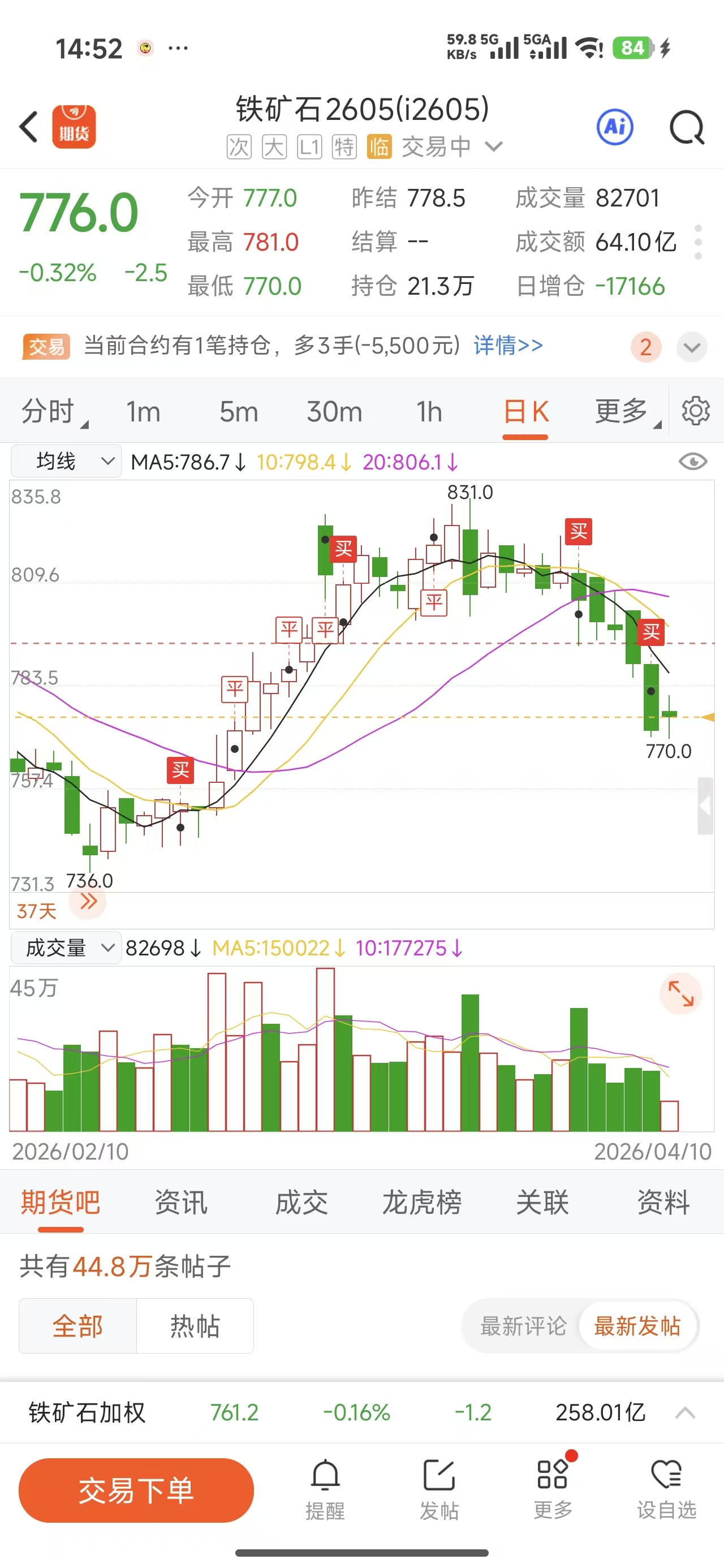Screen dimensions: 724x1568
Task: Expand the chart to full screen
Action: 680,994
